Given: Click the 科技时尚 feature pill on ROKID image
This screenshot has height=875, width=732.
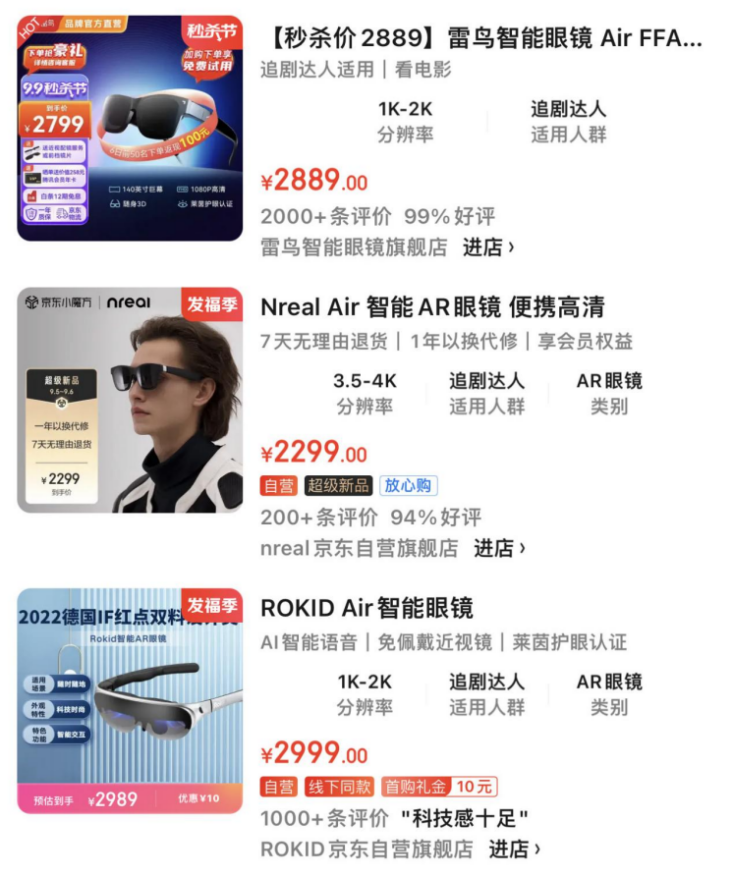Looking at the screenshot, I should (73, 708).
